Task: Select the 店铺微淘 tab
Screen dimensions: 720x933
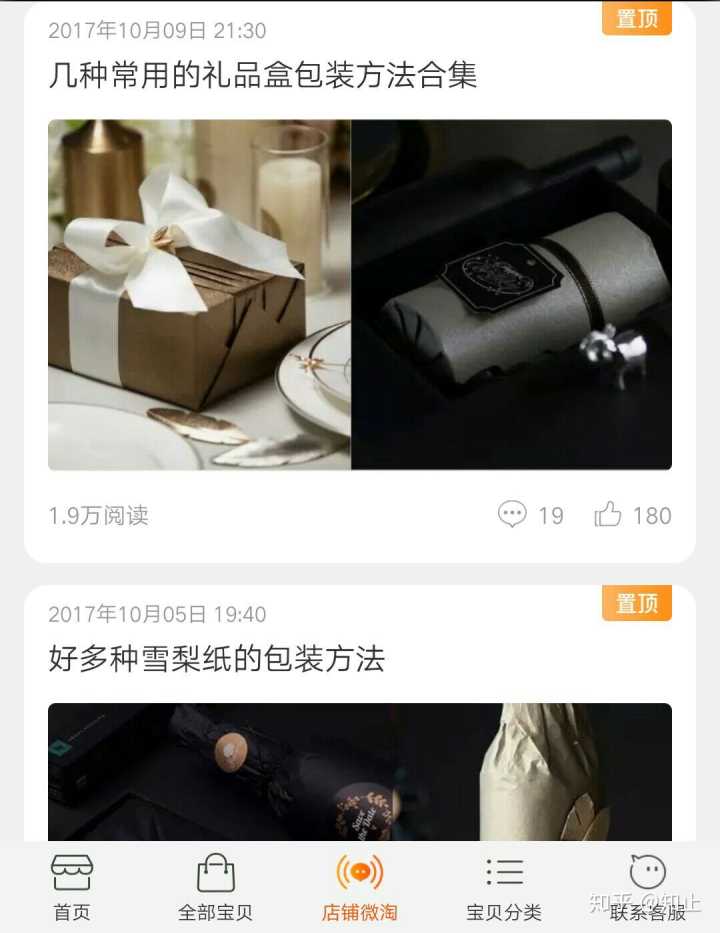Action: click(359, 886)
